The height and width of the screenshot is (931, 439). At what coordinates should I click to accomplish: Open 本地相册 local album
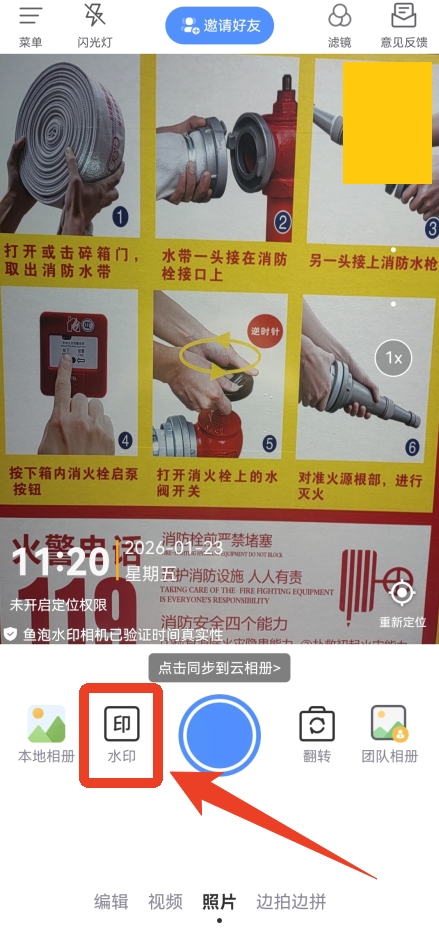(x=46, y=734)
